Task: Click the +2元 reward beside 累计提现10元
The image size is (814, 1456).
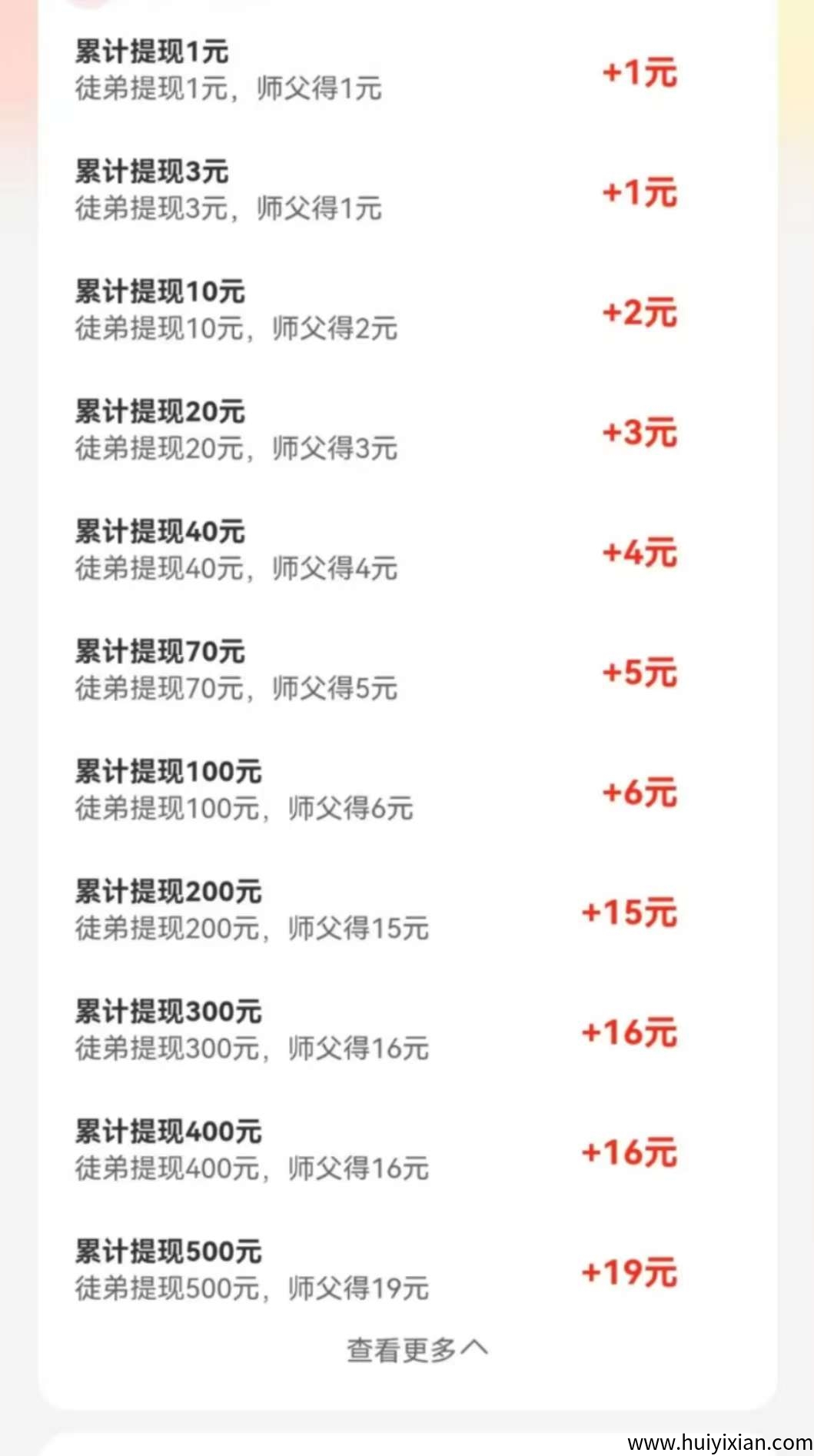Action: pos(640,314)
